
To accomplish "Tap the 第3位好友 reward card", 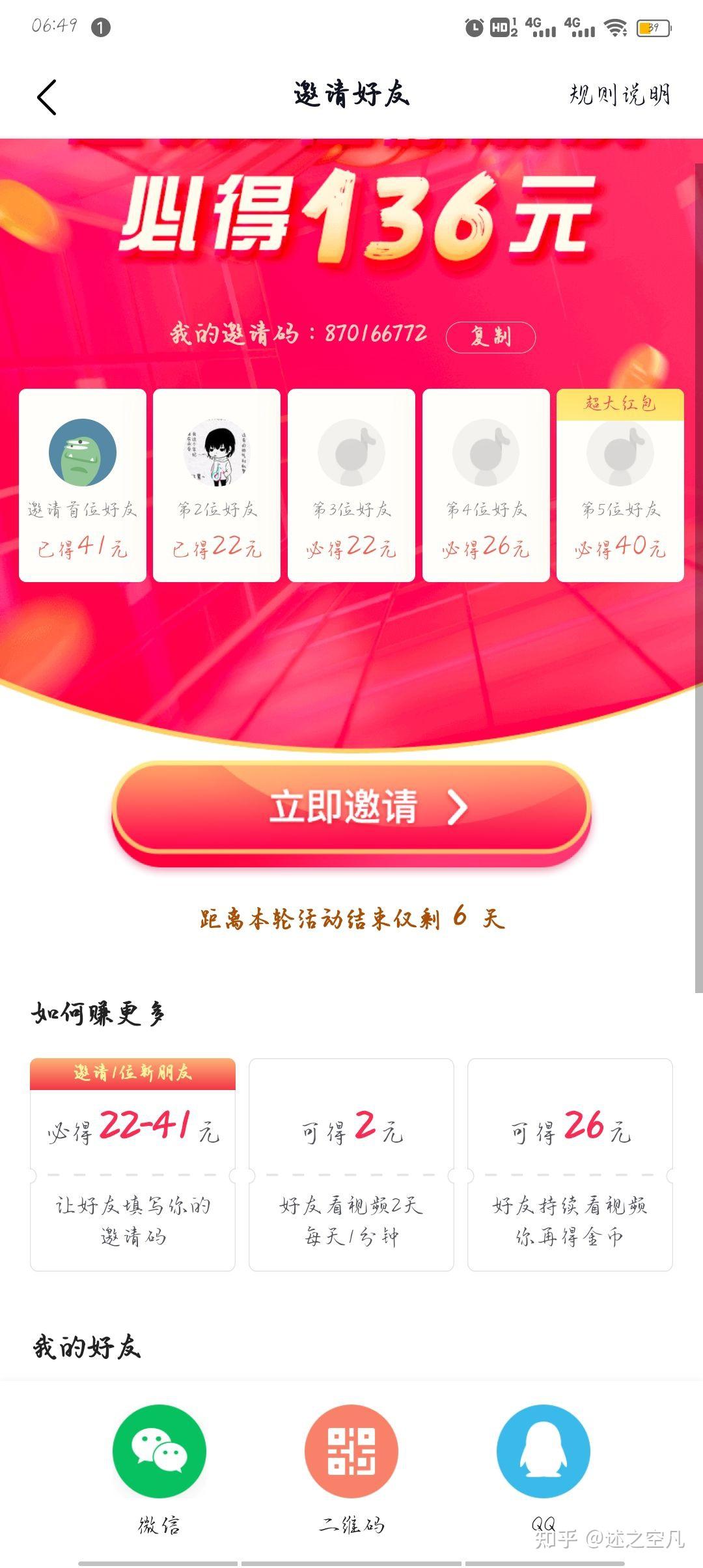I will tap(351, 485).
